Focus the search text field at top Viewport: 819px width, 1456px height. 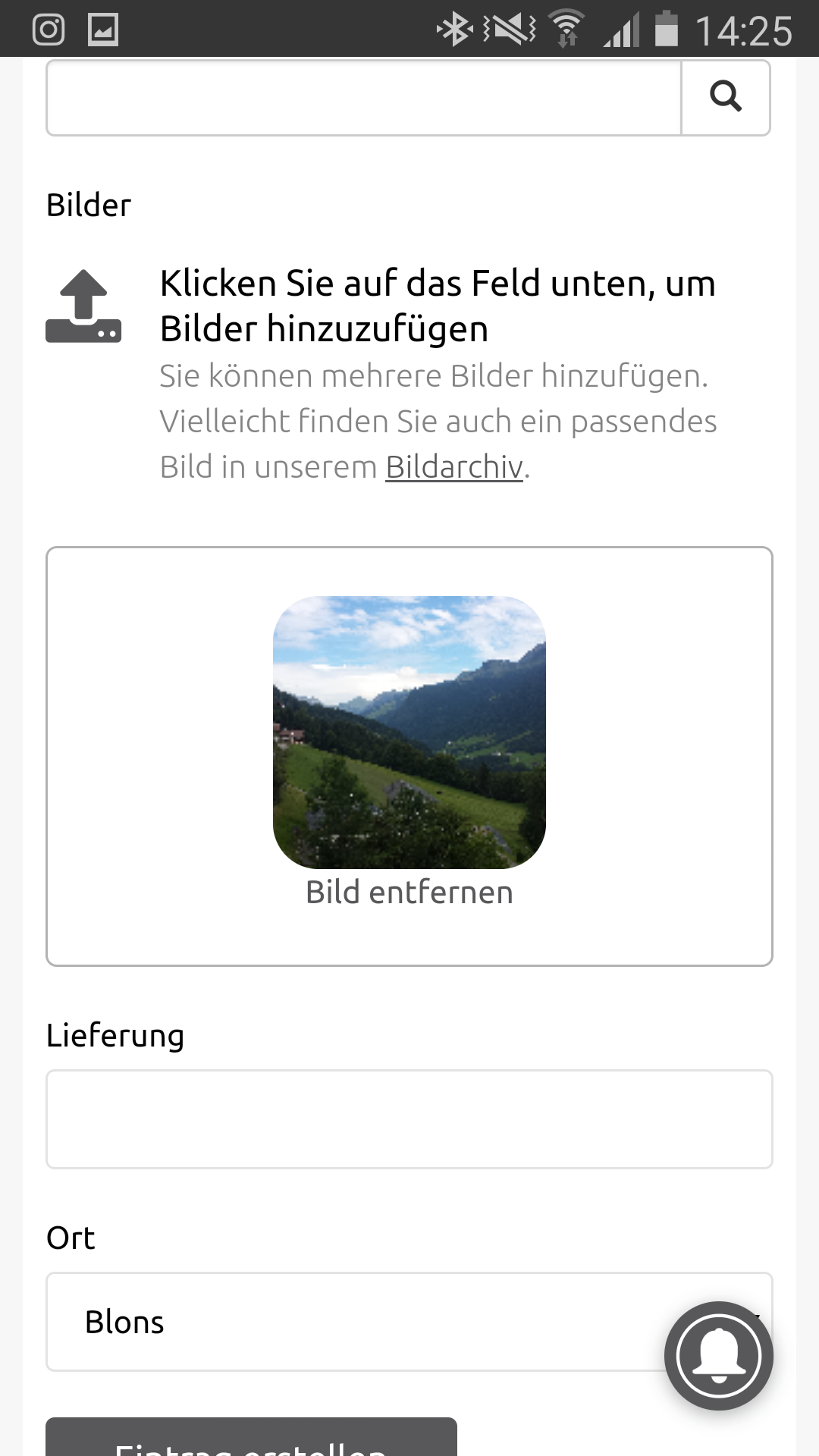(x=364, y=97)
